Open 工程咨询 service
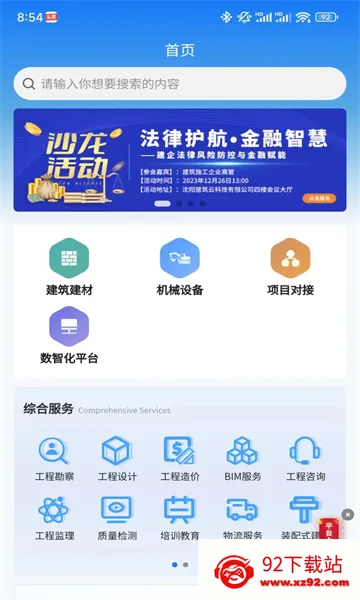Image resolution: width=360 pixels, height=600 pixels. click(305, 459)
